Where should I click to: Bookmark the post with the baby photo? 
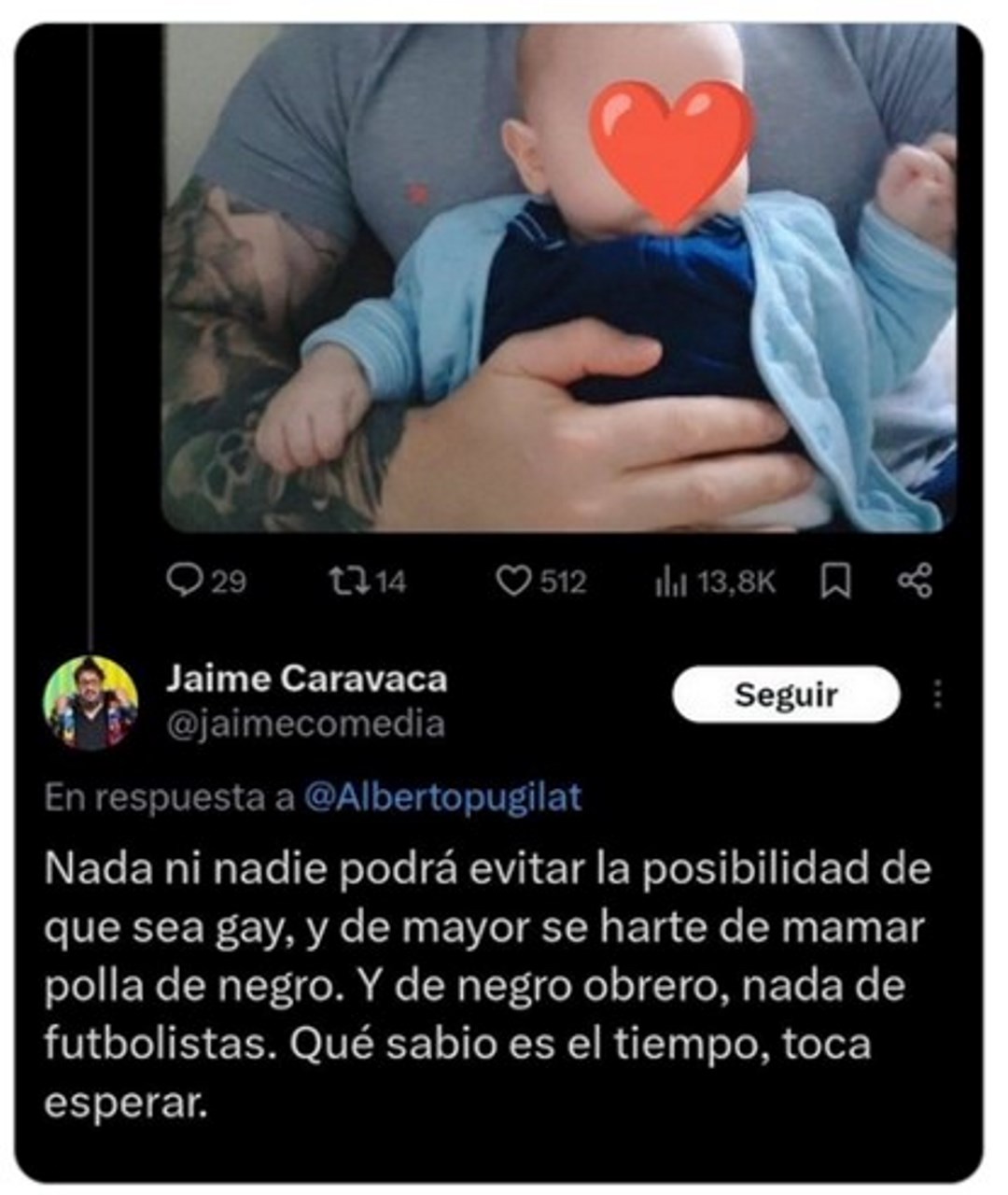(834, 582)
